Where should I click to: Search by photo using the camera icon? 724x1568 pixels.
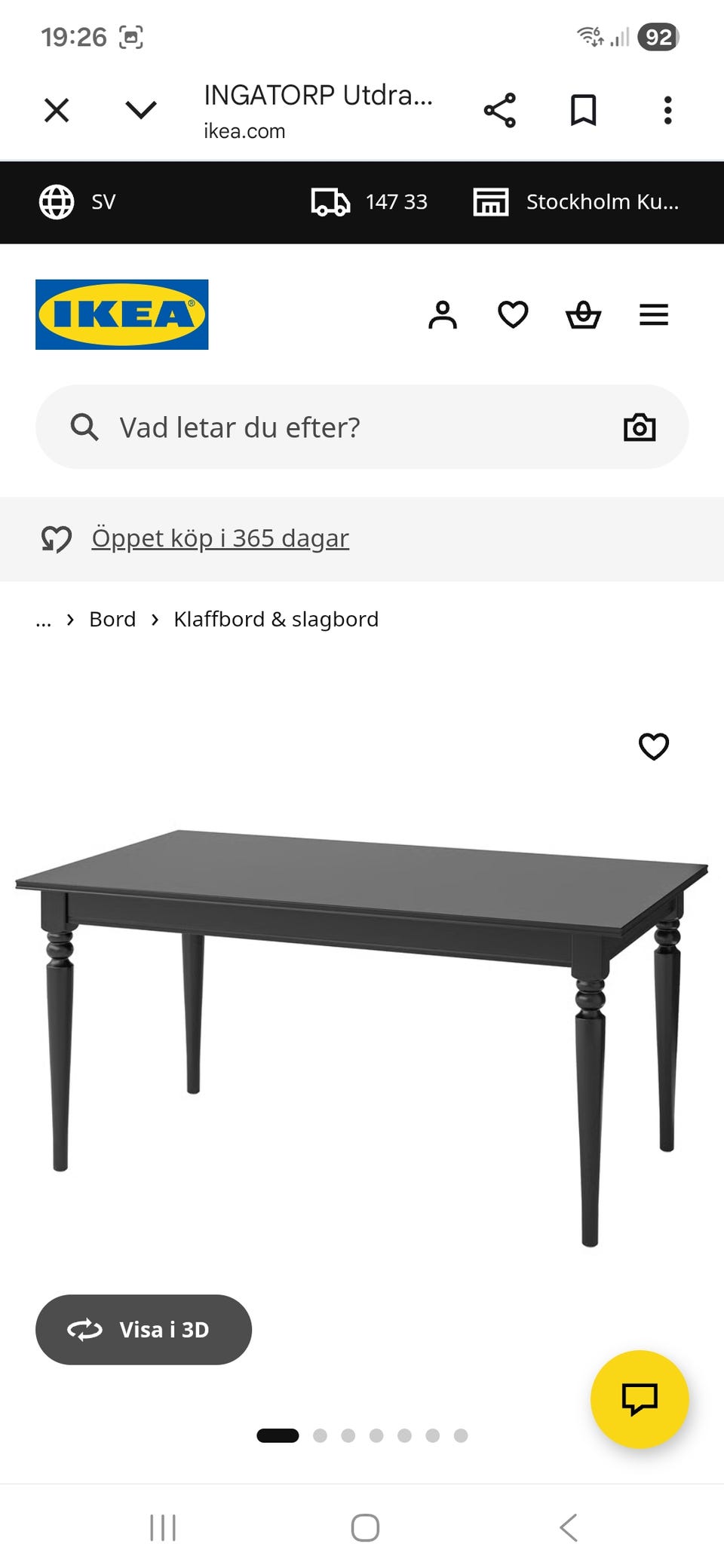(x=639, y=427)
